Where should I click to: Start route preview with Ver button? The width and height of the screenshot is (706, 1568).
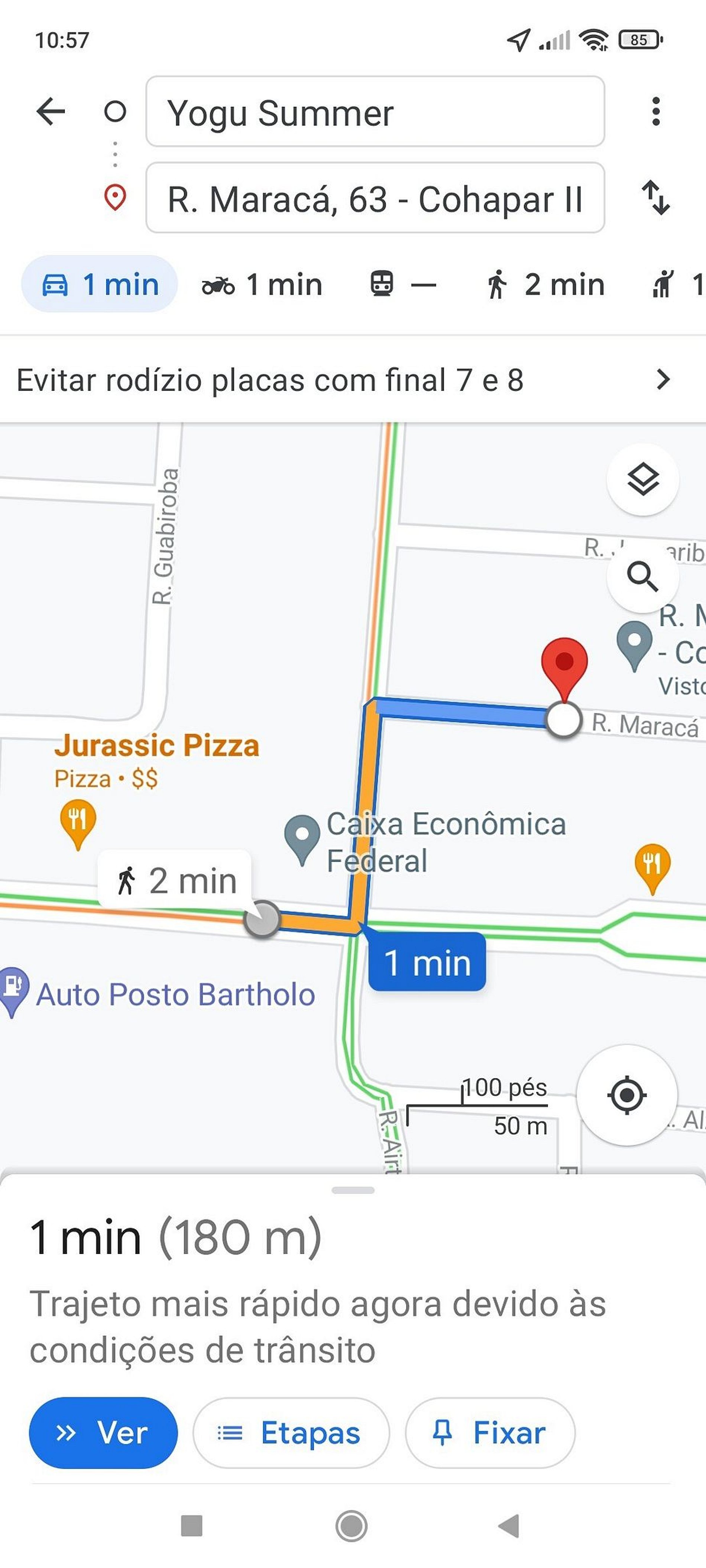pyautogui.click(x=103, y=1433)
